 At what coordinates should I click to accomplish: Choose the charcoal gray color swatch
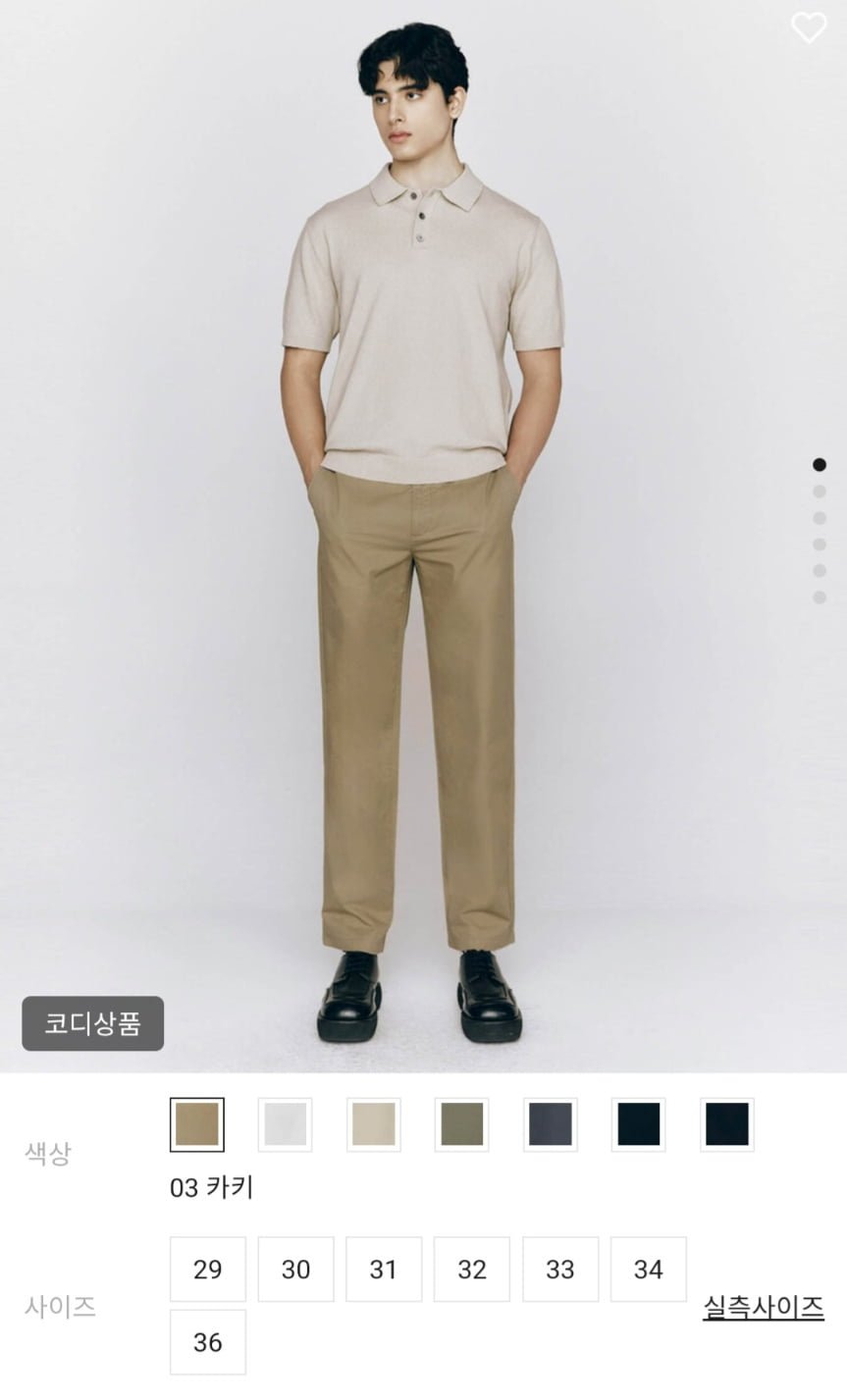pyautogui.click(x=551, y=1124)
